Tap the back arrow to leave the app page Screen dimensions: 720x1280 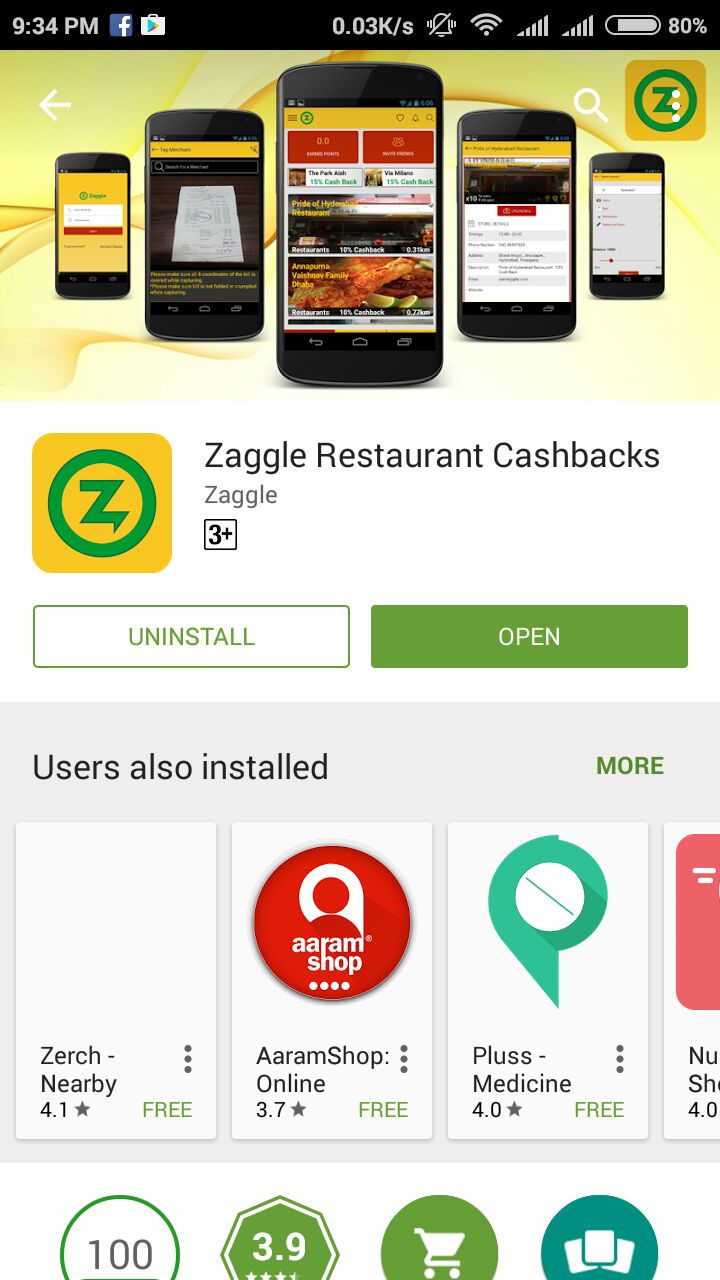click(55, 104)
